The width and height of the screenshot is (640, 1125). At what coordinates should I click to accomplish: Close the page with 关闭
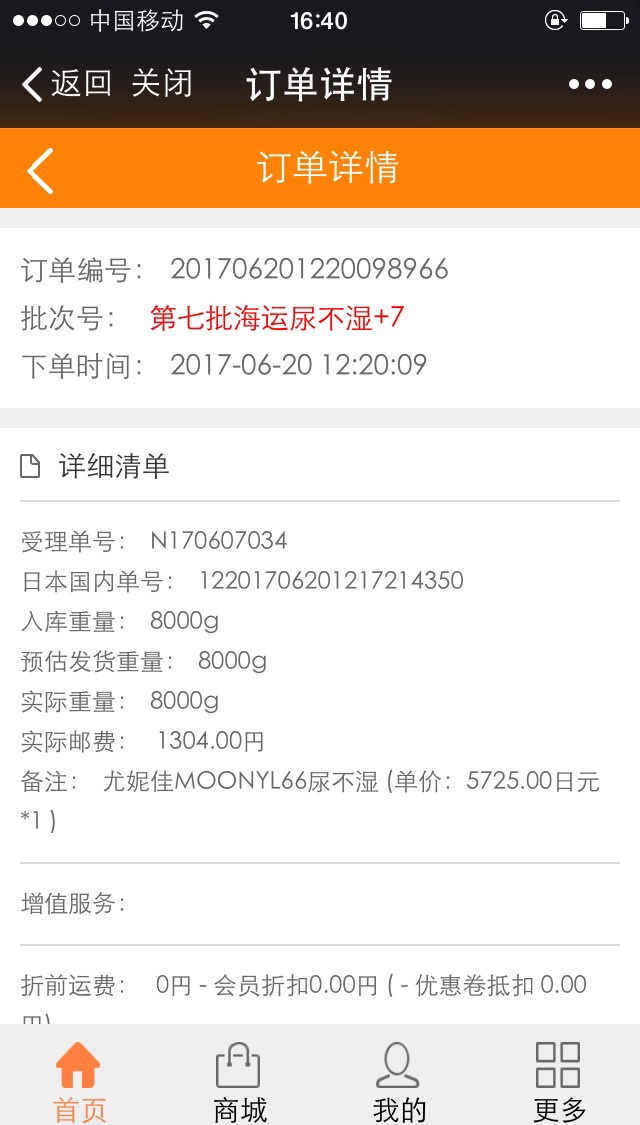[162, 84]
